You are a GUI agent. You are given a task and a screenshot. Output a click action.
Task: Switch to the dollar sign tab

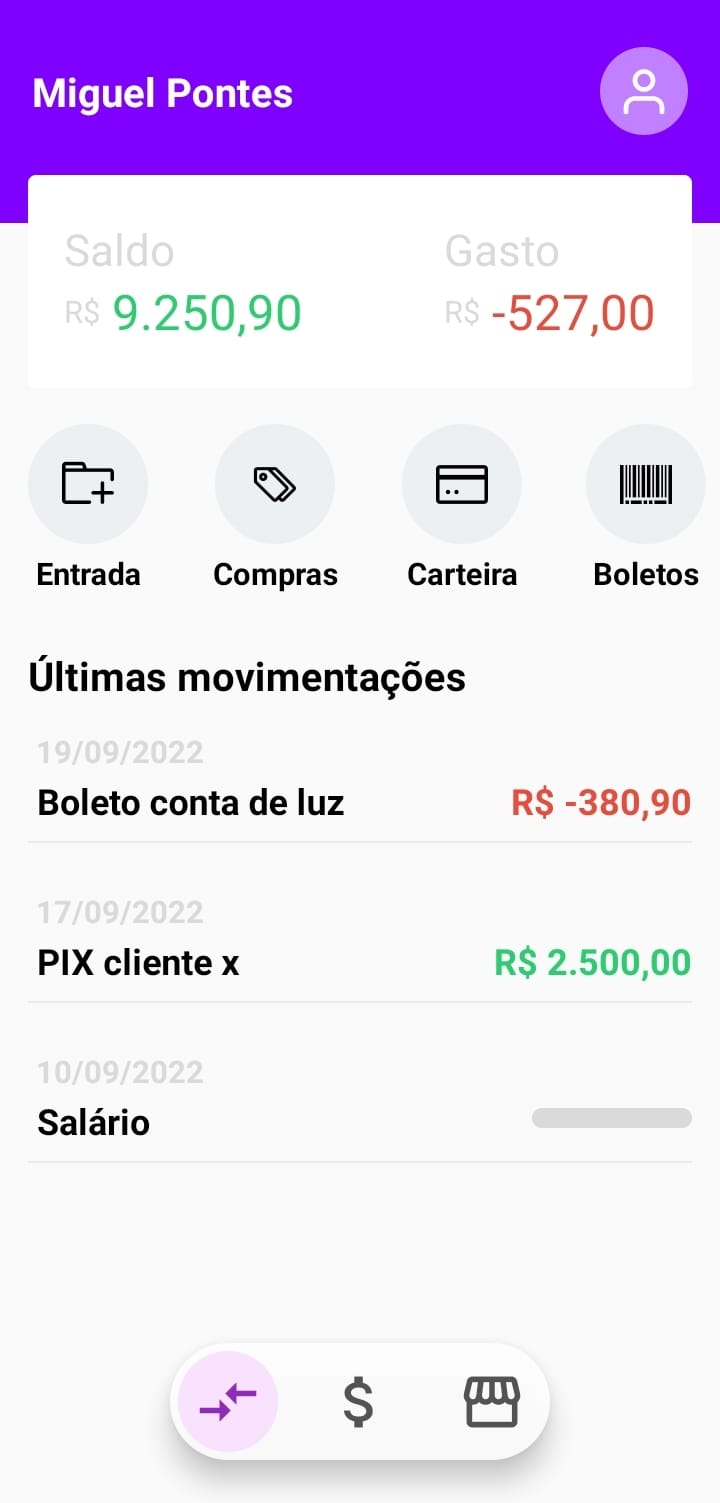click(x=358, y=1401)
